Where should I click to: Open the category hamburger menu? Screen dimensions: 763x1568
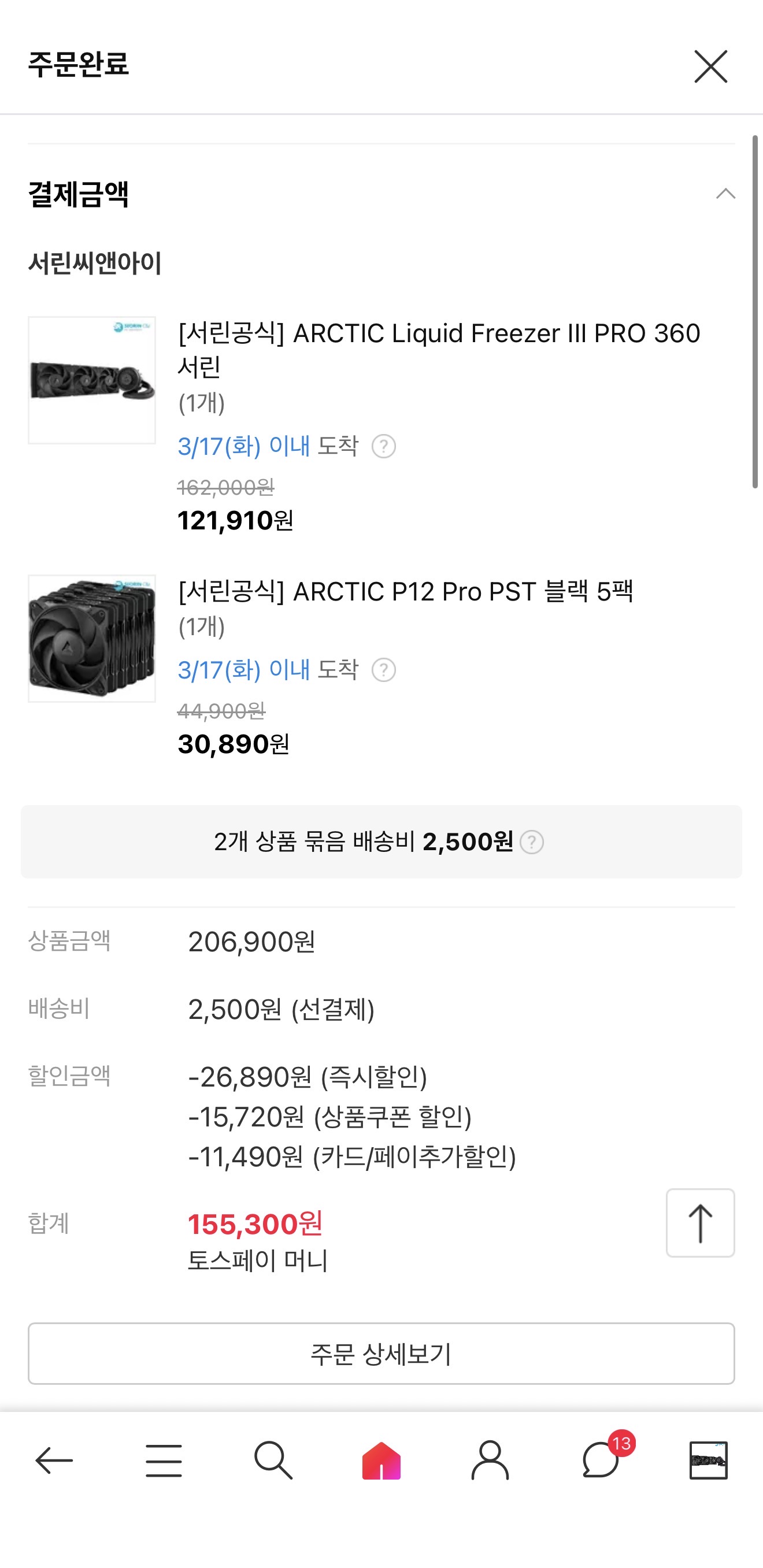point(163,1460)
